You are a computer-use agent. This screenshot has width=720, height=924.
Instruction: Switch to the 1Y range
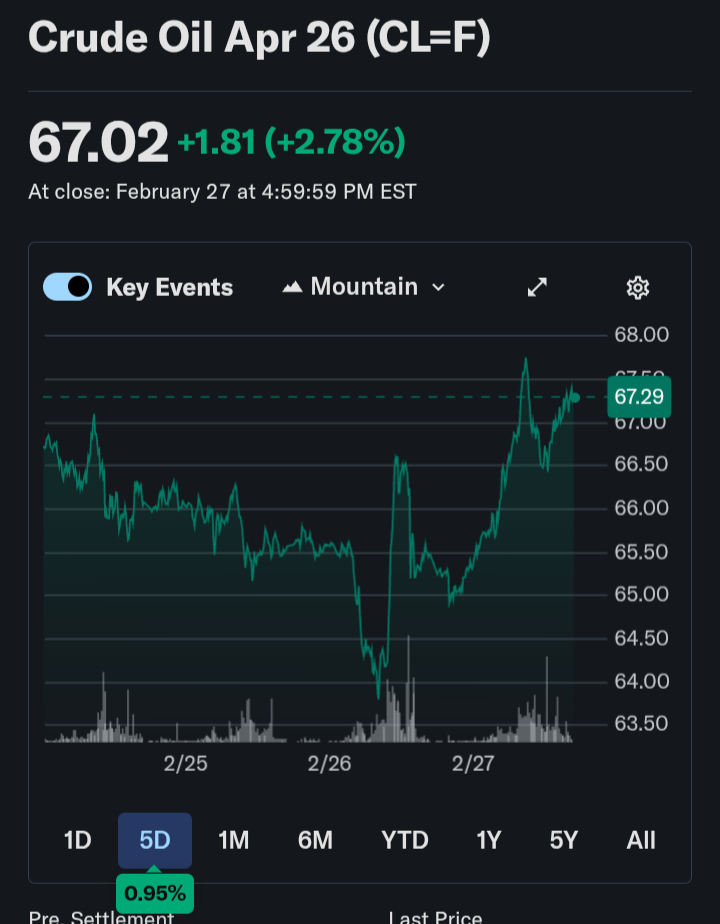(x=488, y=840)
